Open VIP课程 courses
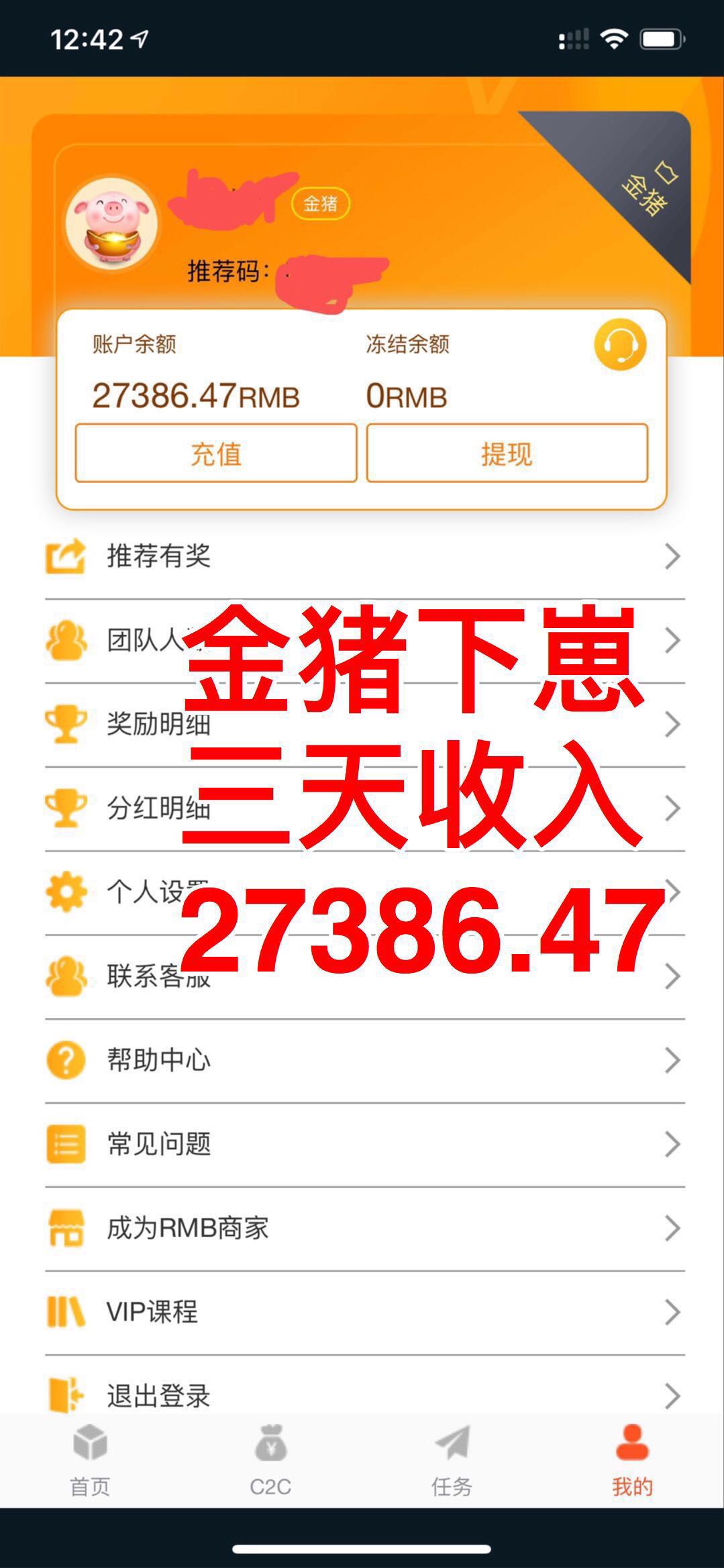The height and width of the screenshot is (1568, 724). coord(362,1312)
